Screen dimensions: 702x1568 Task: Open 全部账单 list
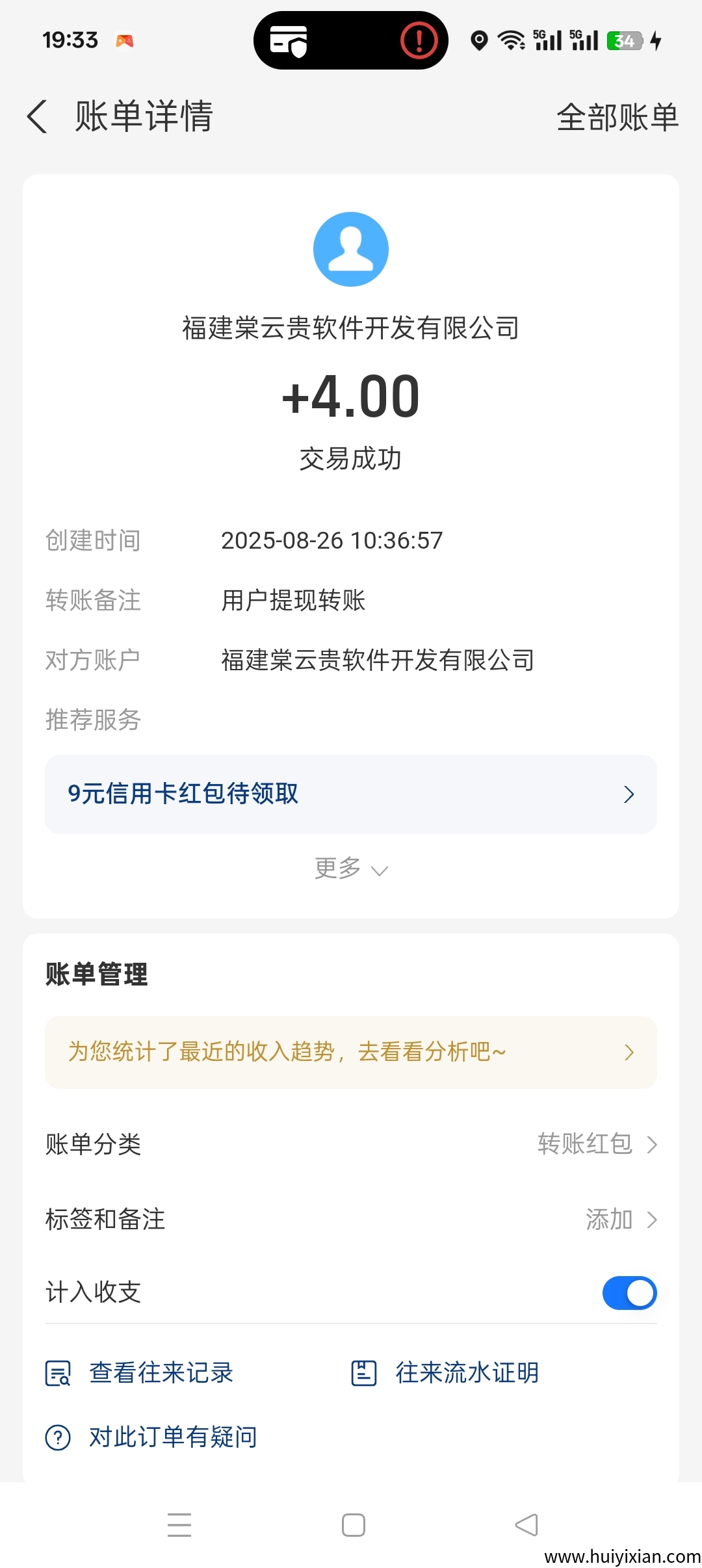[x=617, y=118]
